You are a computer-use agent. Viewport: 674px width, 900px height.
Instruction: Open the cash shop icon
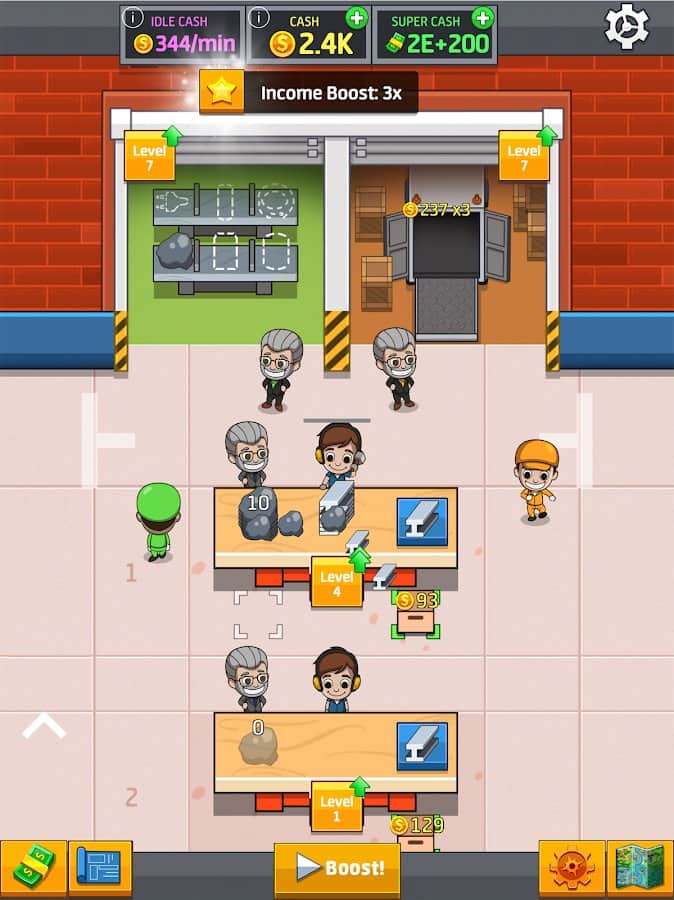pyautogui.click(x=33, y=867)
